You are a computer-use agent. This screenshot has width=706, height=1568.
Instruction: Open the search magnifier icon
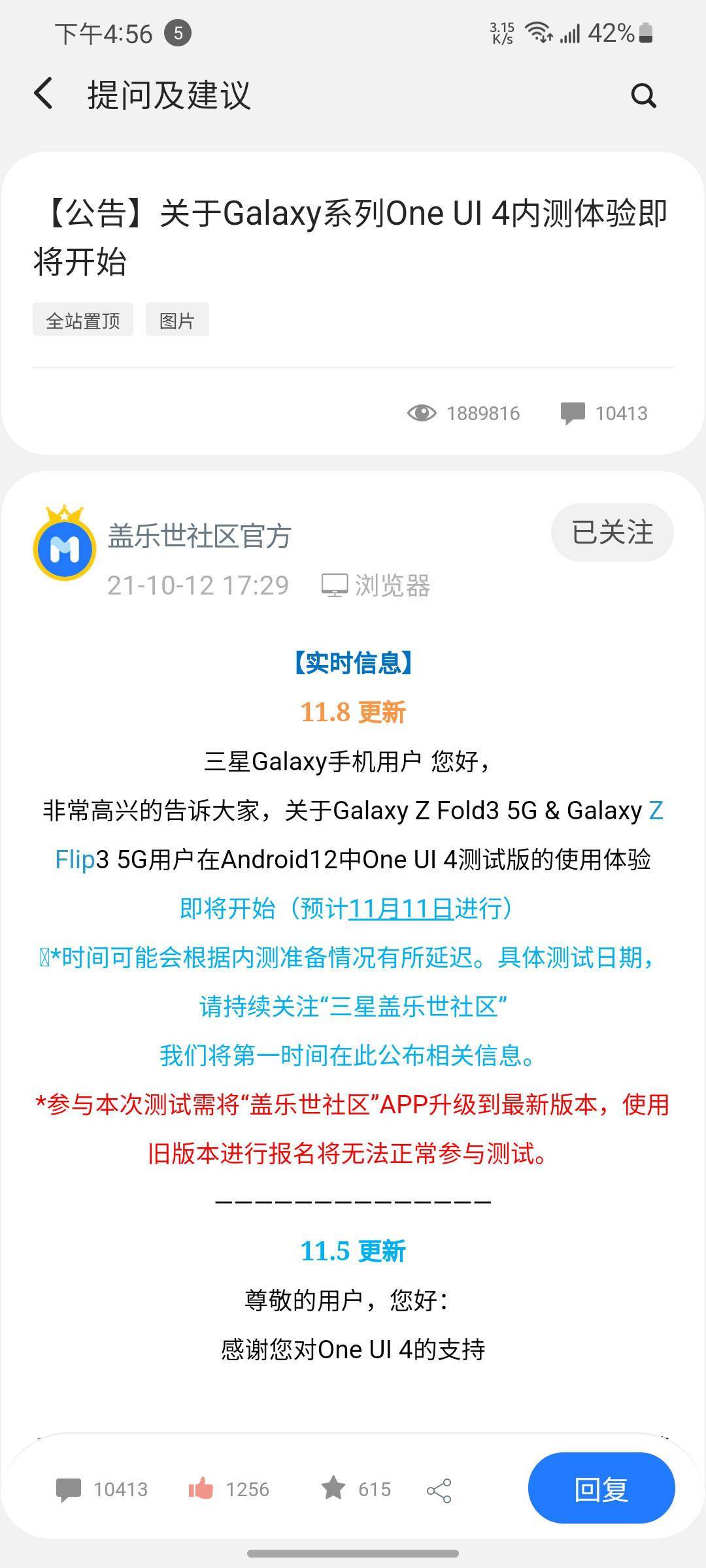(643, 95)
